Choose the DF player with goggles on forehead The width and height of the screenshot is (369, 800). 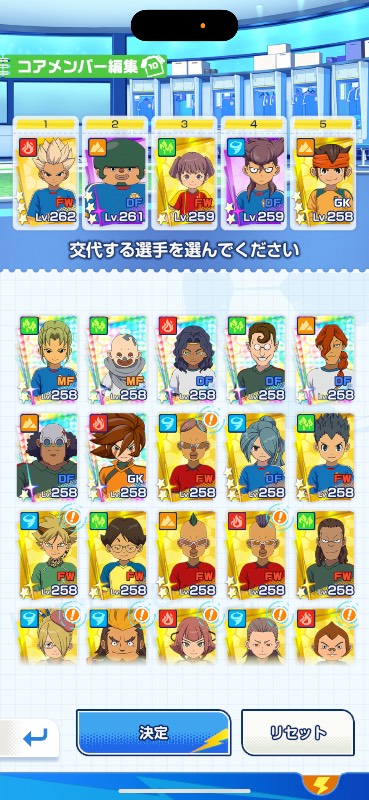(x=48, y=457)
